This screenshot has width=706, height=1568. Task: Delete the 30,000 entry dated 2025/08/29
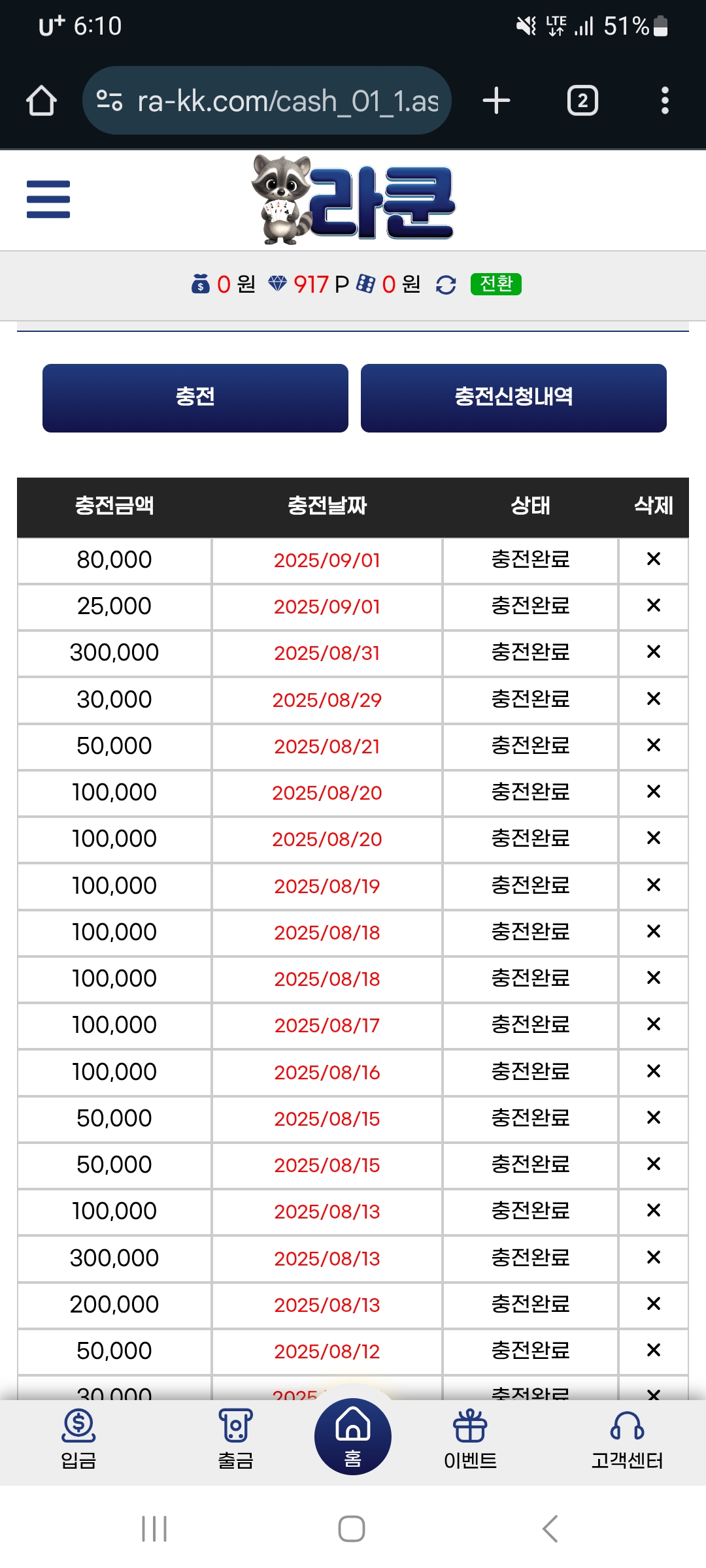[653, 699]
